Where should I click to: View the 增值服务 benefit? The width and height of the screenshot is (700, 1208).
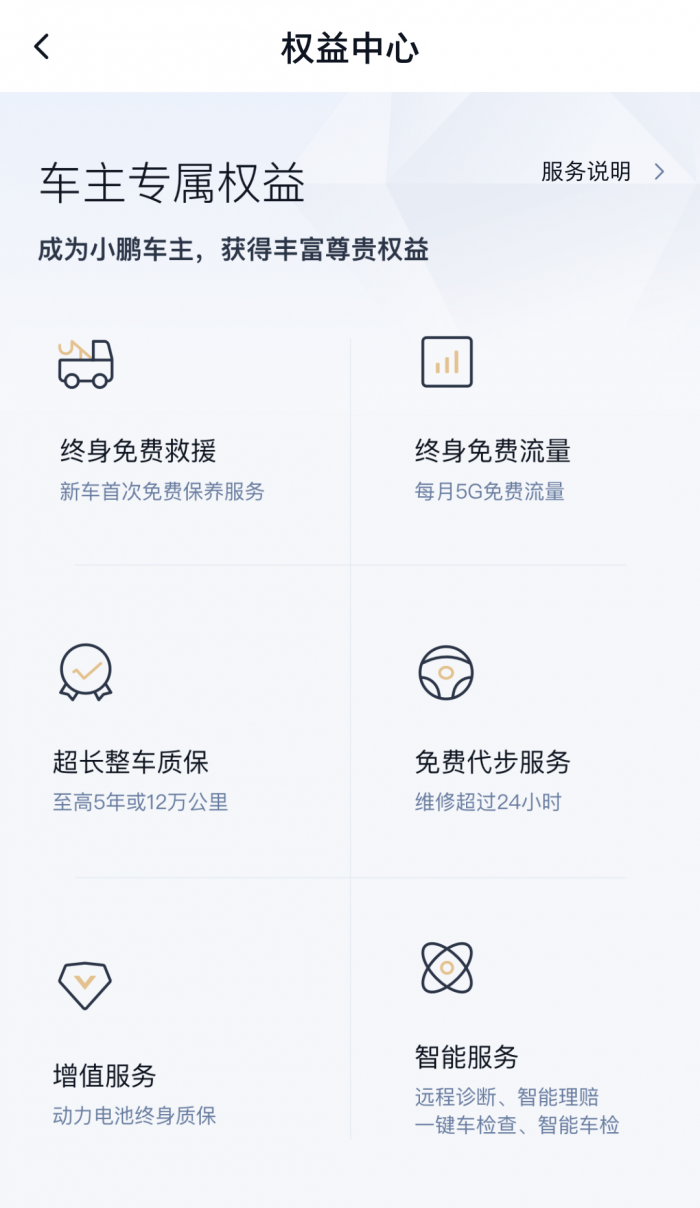tap(105, 1076)
